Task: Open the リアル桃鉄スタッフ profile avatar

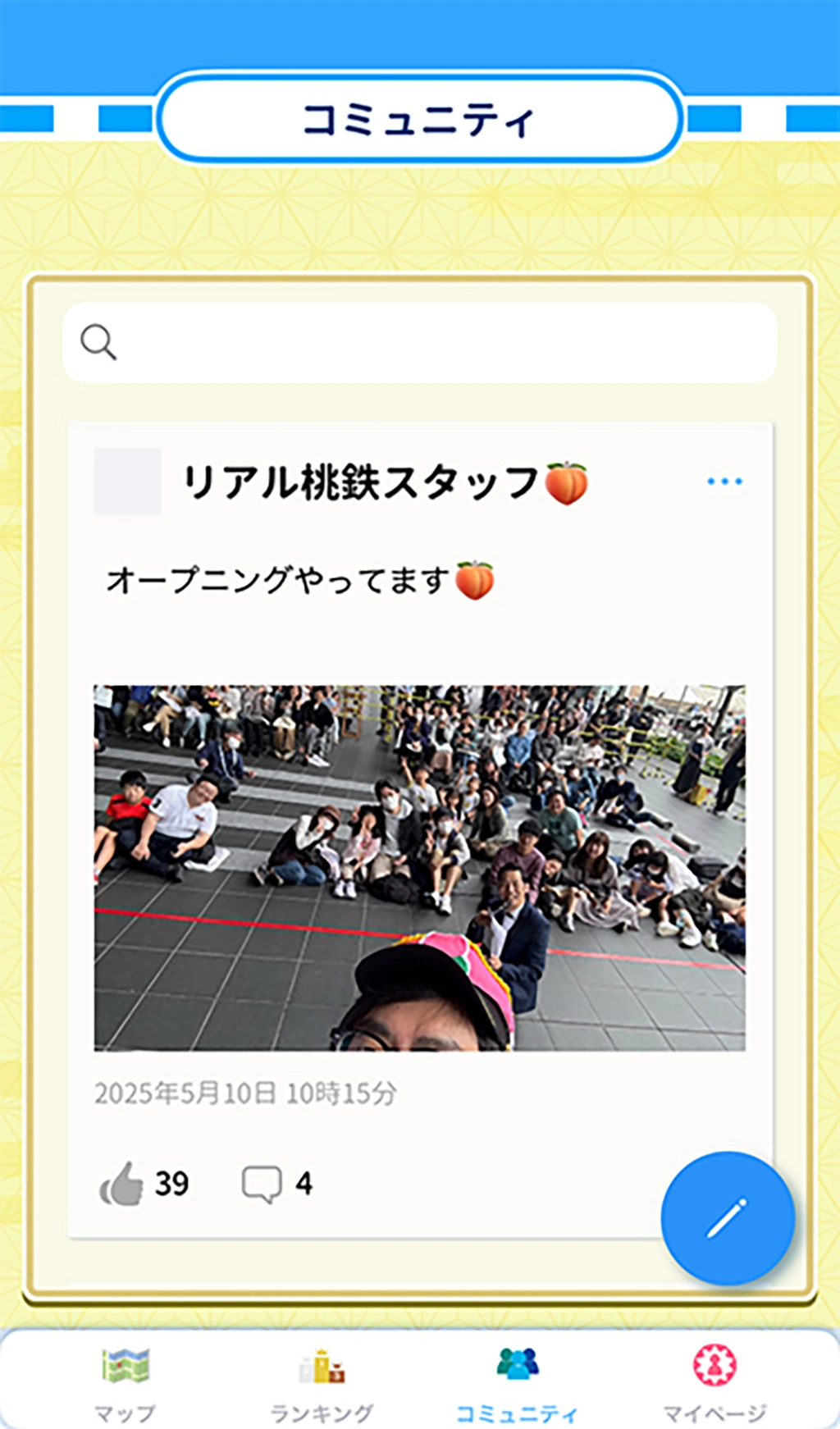Action: 127,482
